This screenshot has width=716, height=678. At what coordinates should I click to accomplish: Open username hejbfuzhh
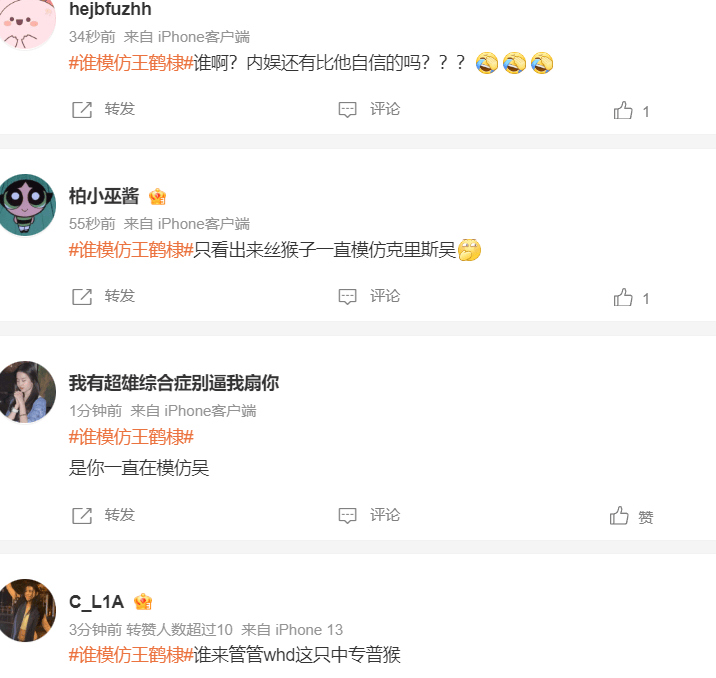(110, 10)
